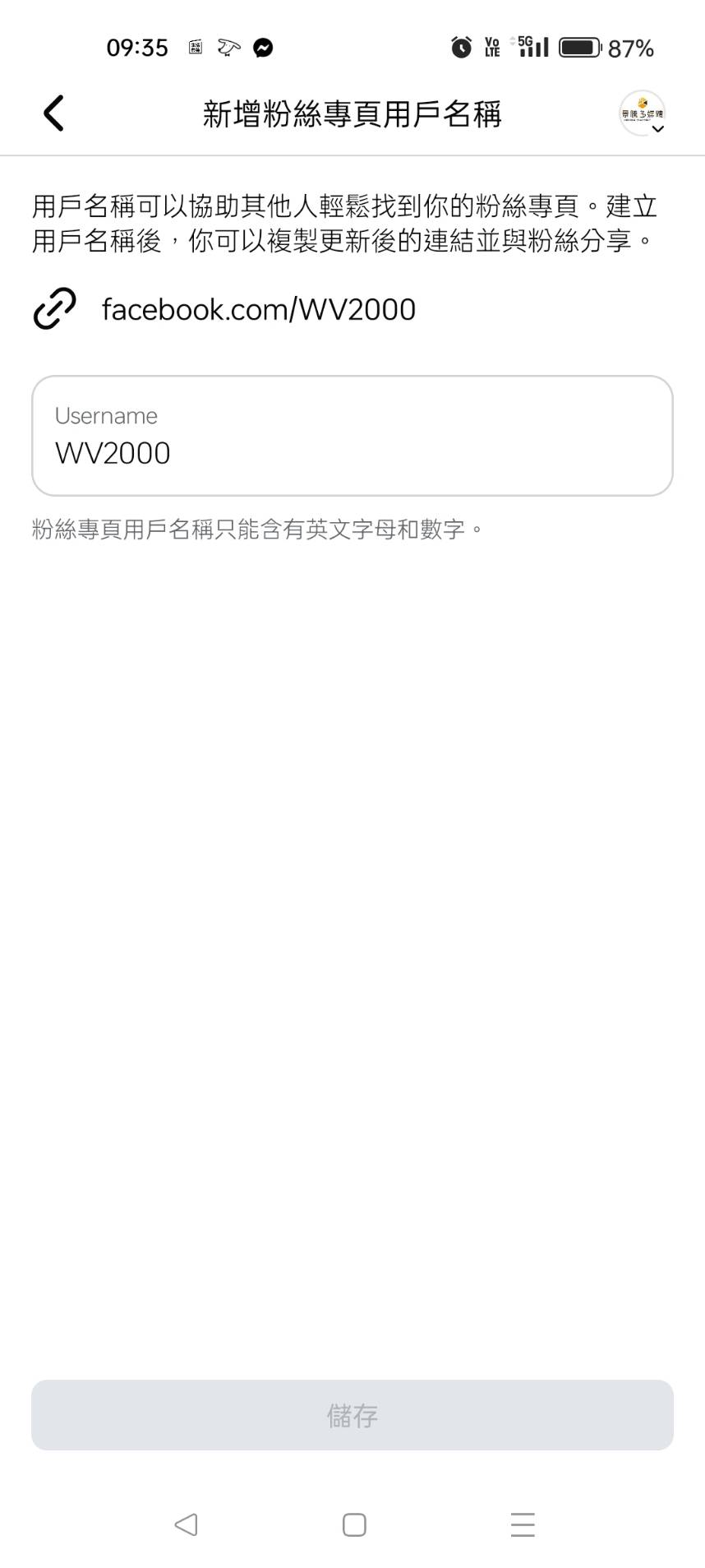This screenshot has width=705, height=1568.
Task: Open the page profile switcher avatar
Action: click(642, 113)
